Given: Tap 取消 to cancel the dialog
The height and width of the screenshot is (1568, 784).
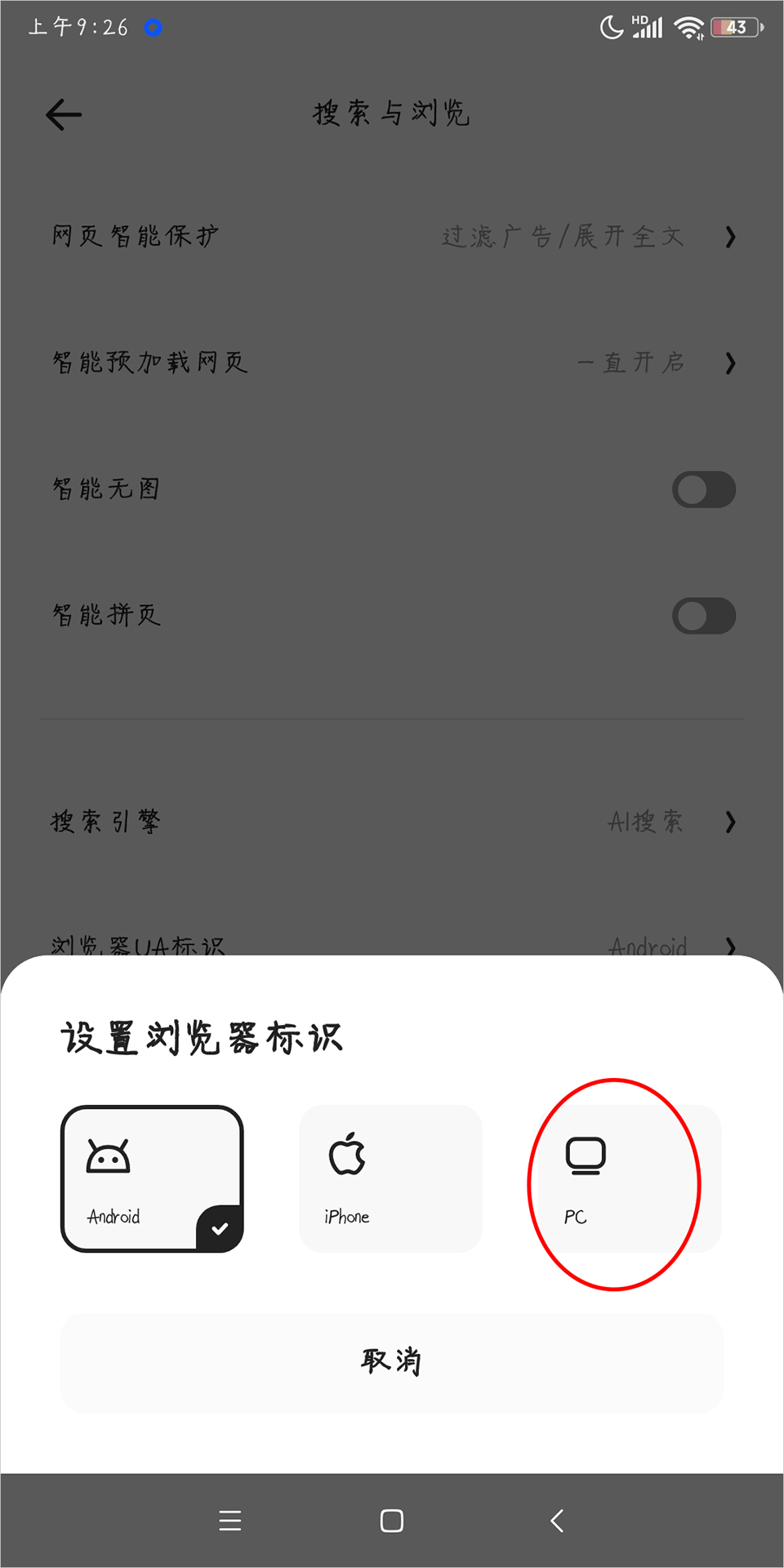Looking at the screenshot, I should tap(391, 1361).
